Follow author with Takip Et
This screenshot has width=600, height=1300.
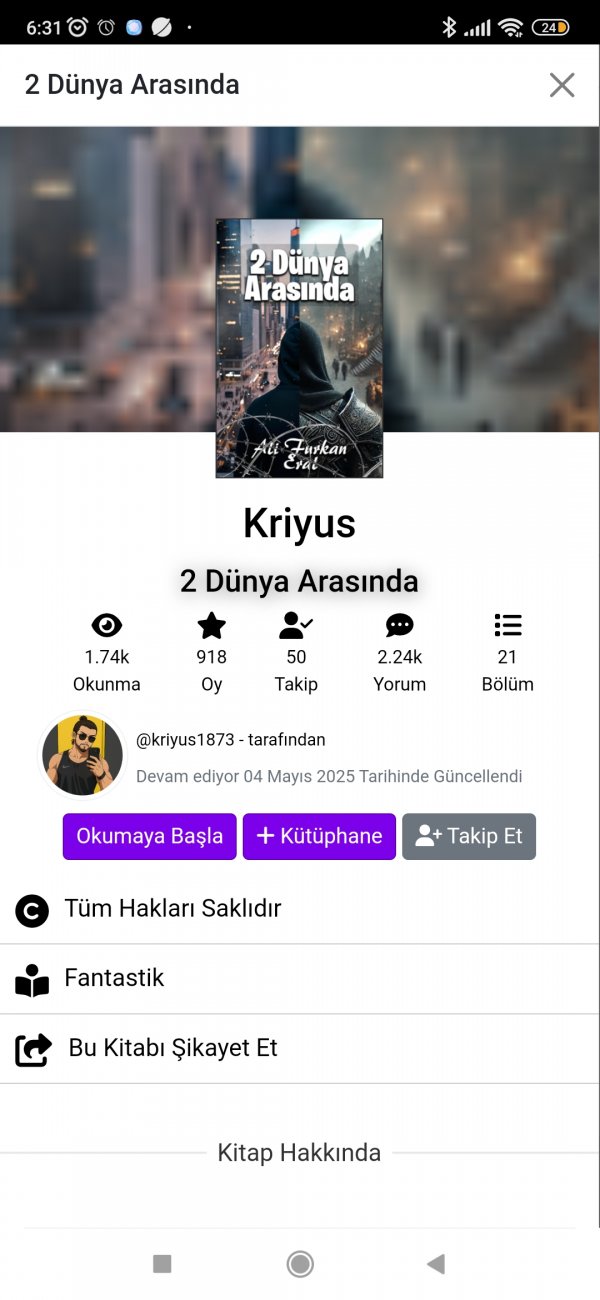pyautogui.click(x=469, y=836)
